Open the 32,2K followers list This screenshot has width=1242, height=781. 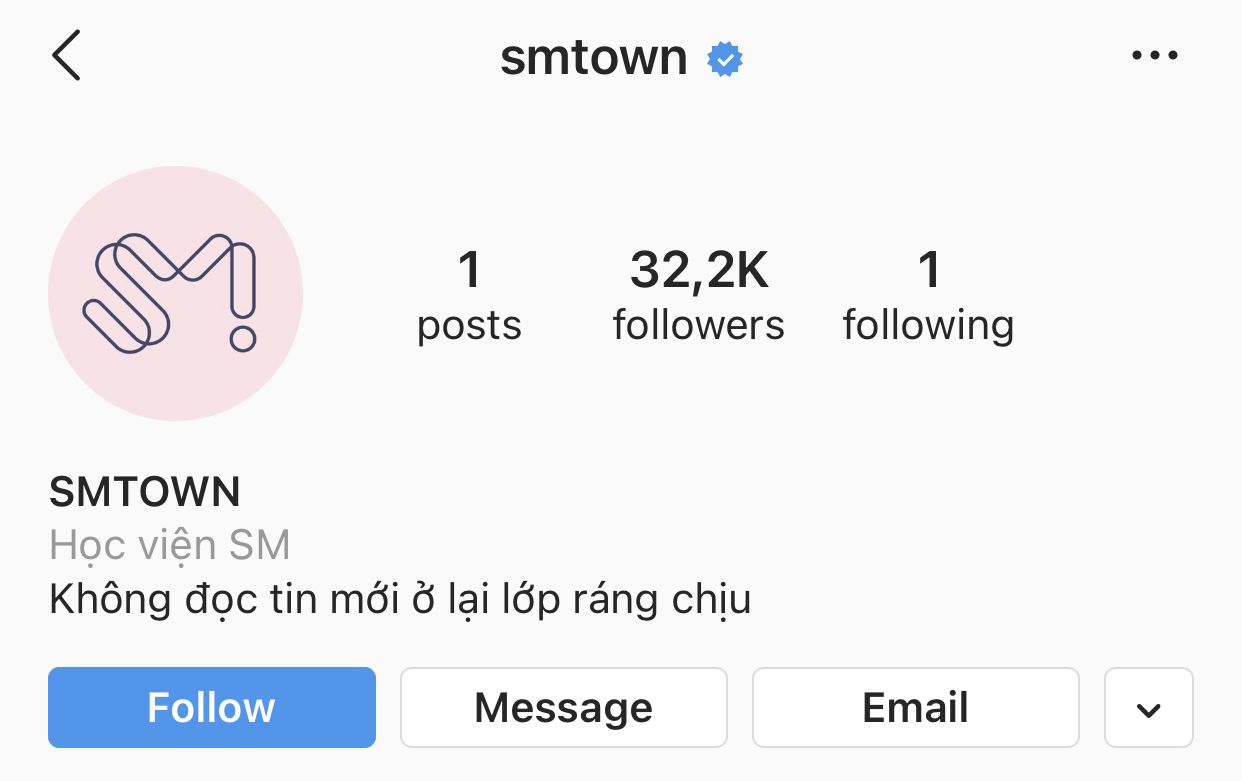coord(698,296)
